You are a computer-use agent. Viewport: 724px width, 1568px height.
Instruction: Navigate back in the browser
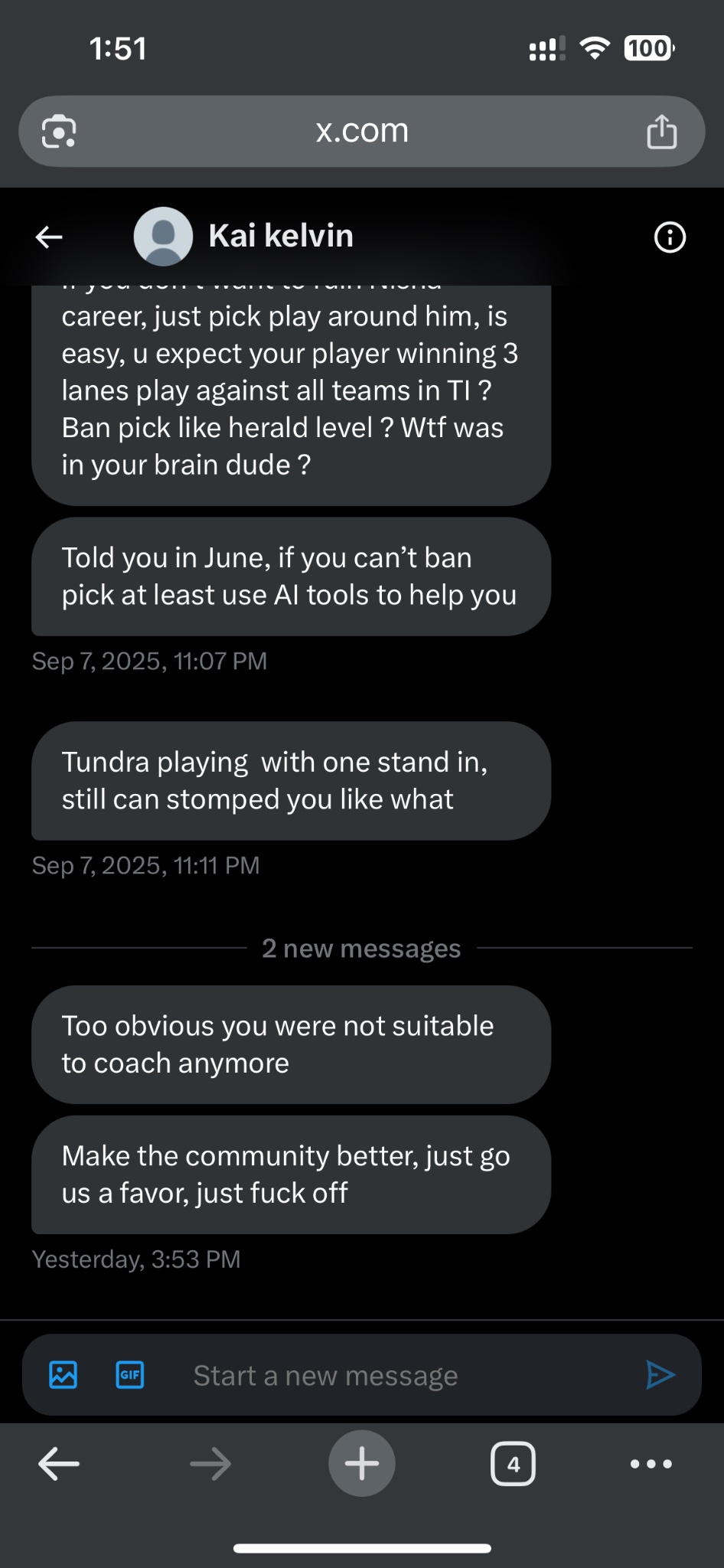click(x=59, y=1464)
